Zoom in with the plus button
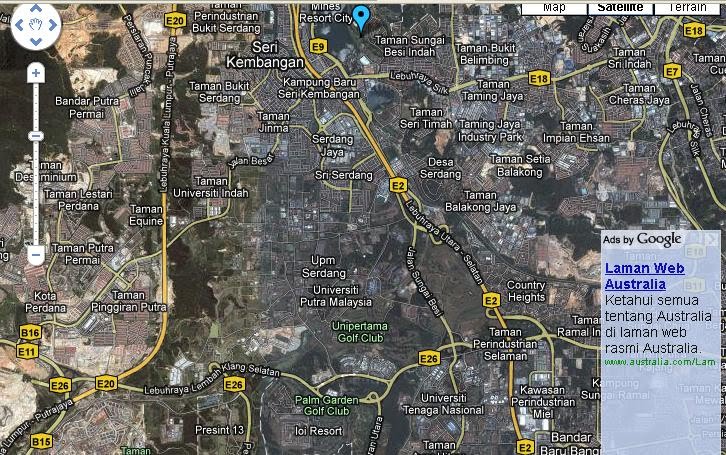Screen dimensions: 726x455 click(36, 73)
